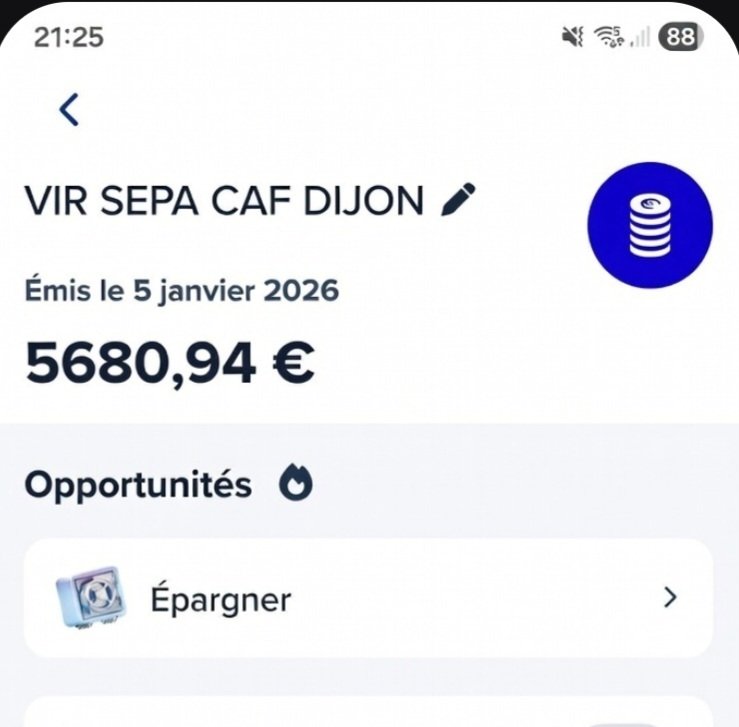Change the transaction category icon
Viewport: 739px width, 727px height.
(649, 225)
